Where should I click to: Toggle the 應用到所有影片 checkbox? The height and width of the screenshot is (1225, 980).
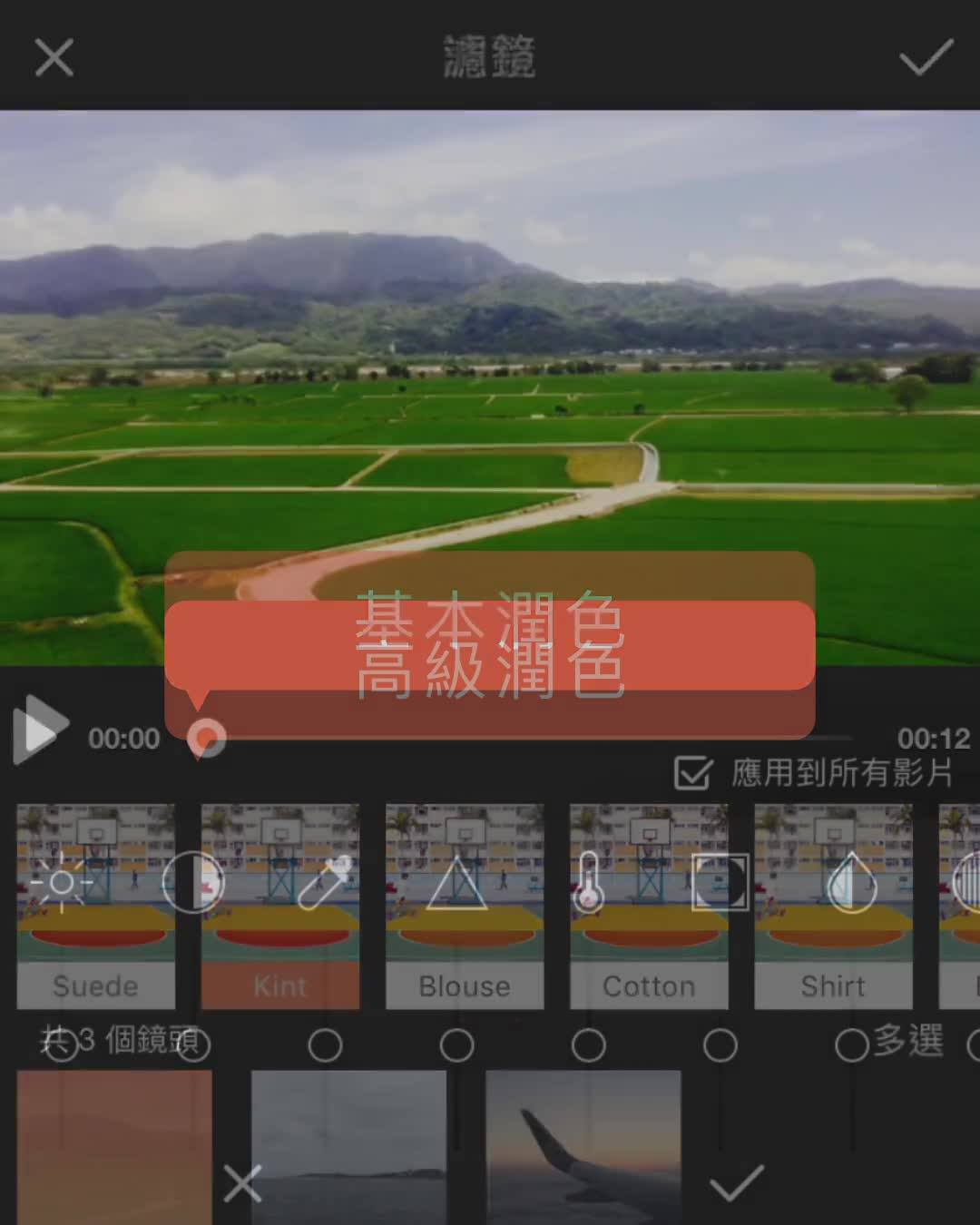coord(693,773)
